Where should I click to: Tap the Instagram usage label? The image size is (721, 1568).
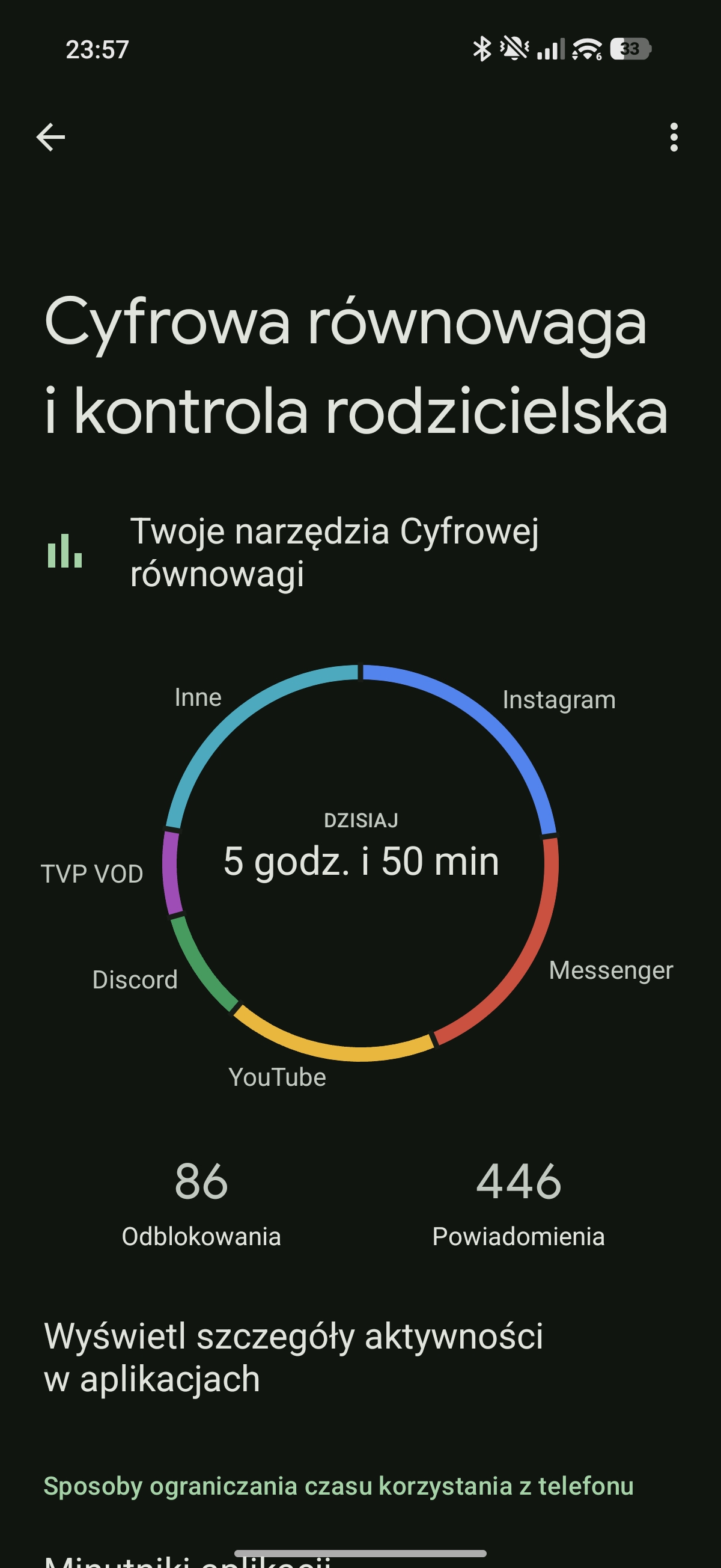tap(559, 700)
